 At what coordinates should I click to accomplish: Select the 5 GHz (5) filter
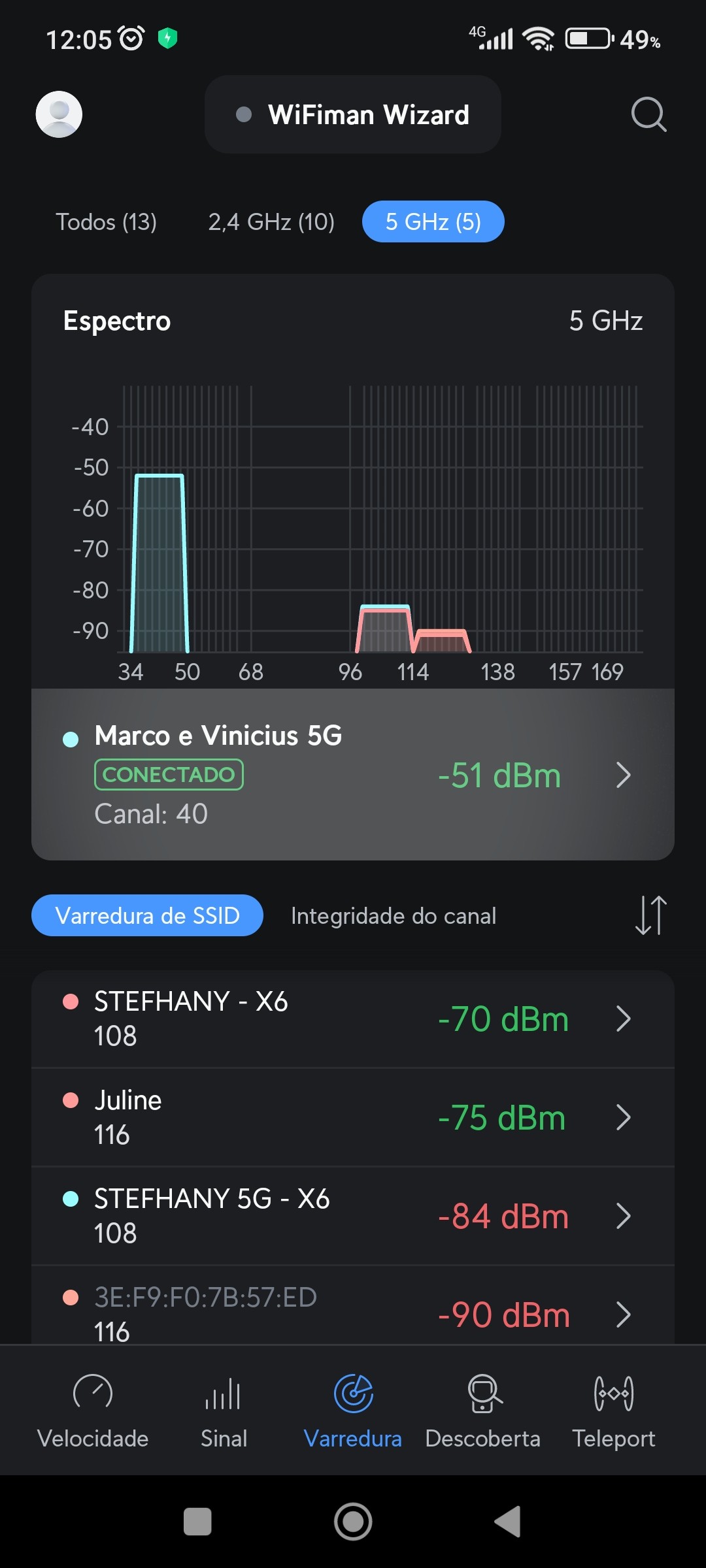coord(433,222)
